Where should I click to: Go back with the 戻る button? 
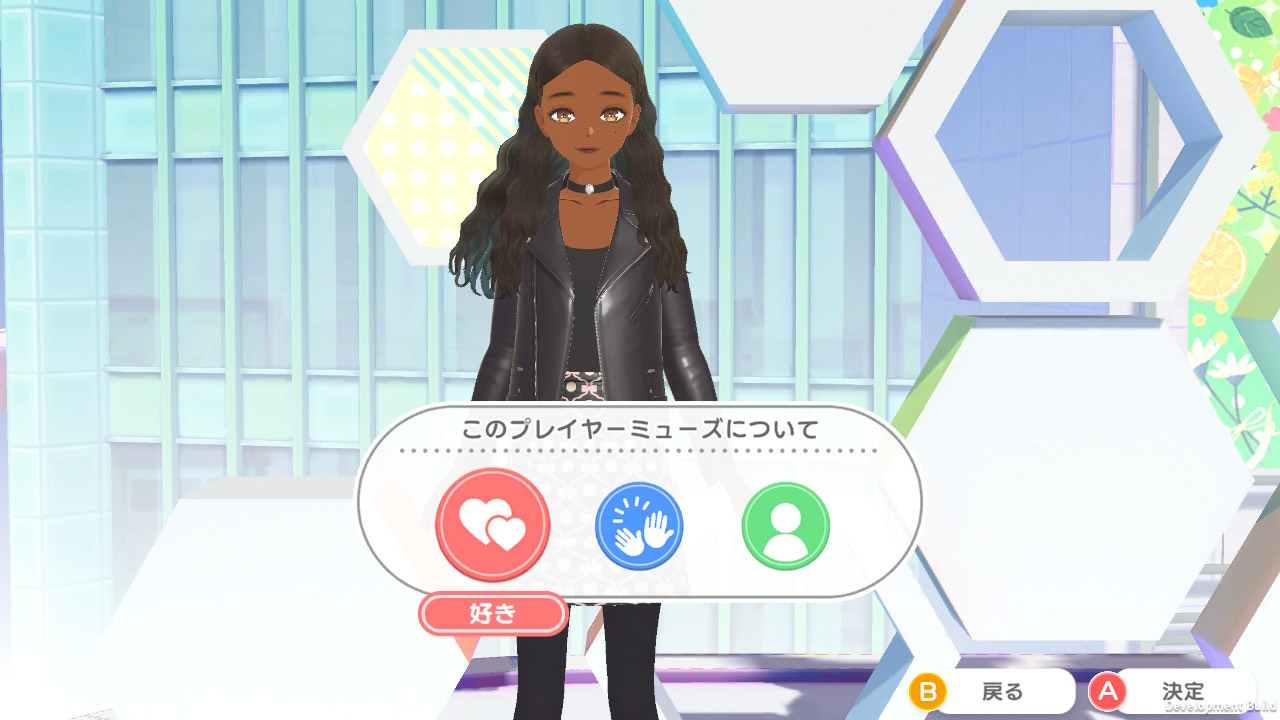tap(991, 691)
